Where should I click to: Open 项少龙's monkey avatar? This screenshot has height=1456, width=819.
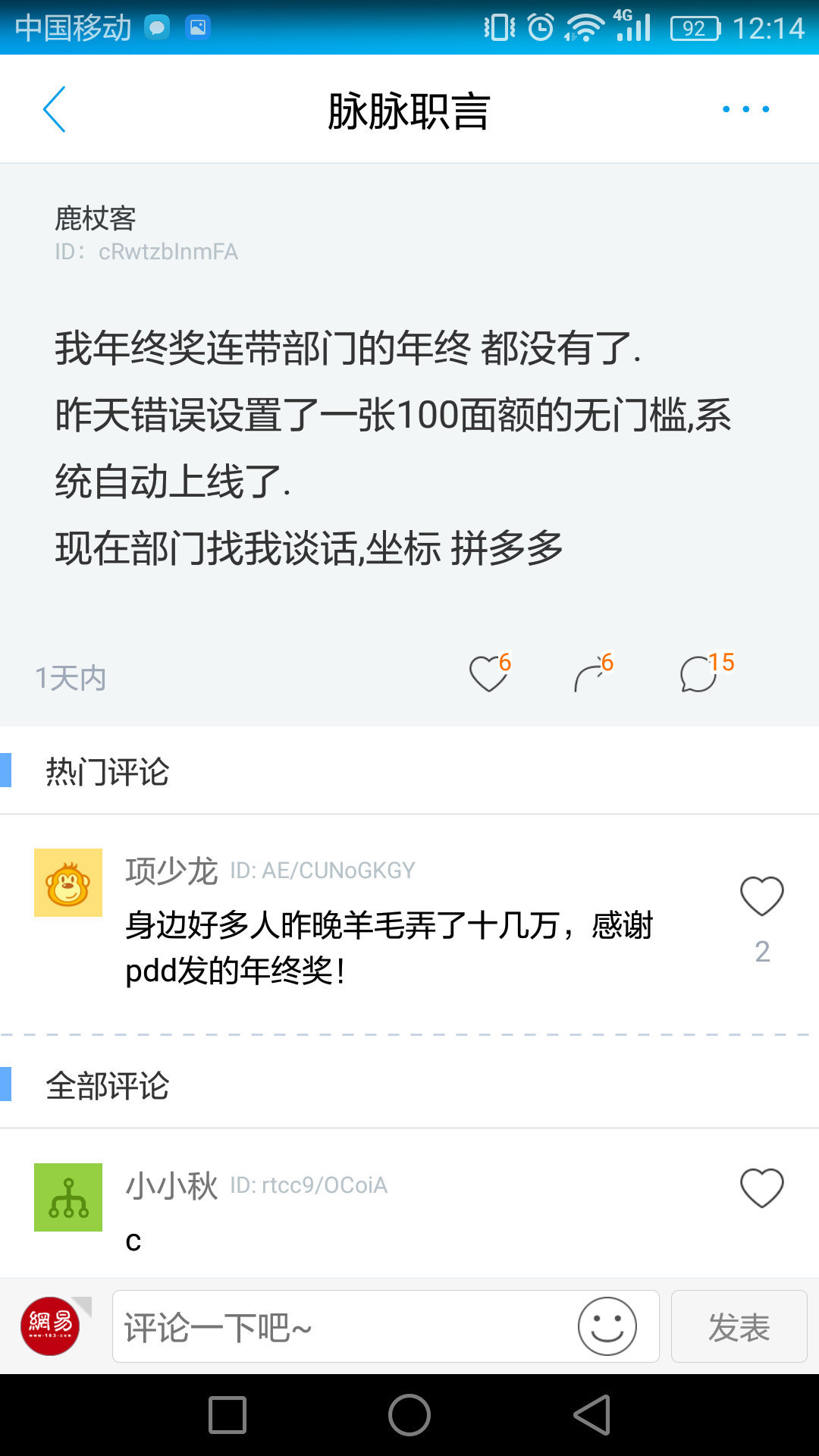[x=68, y=883]
